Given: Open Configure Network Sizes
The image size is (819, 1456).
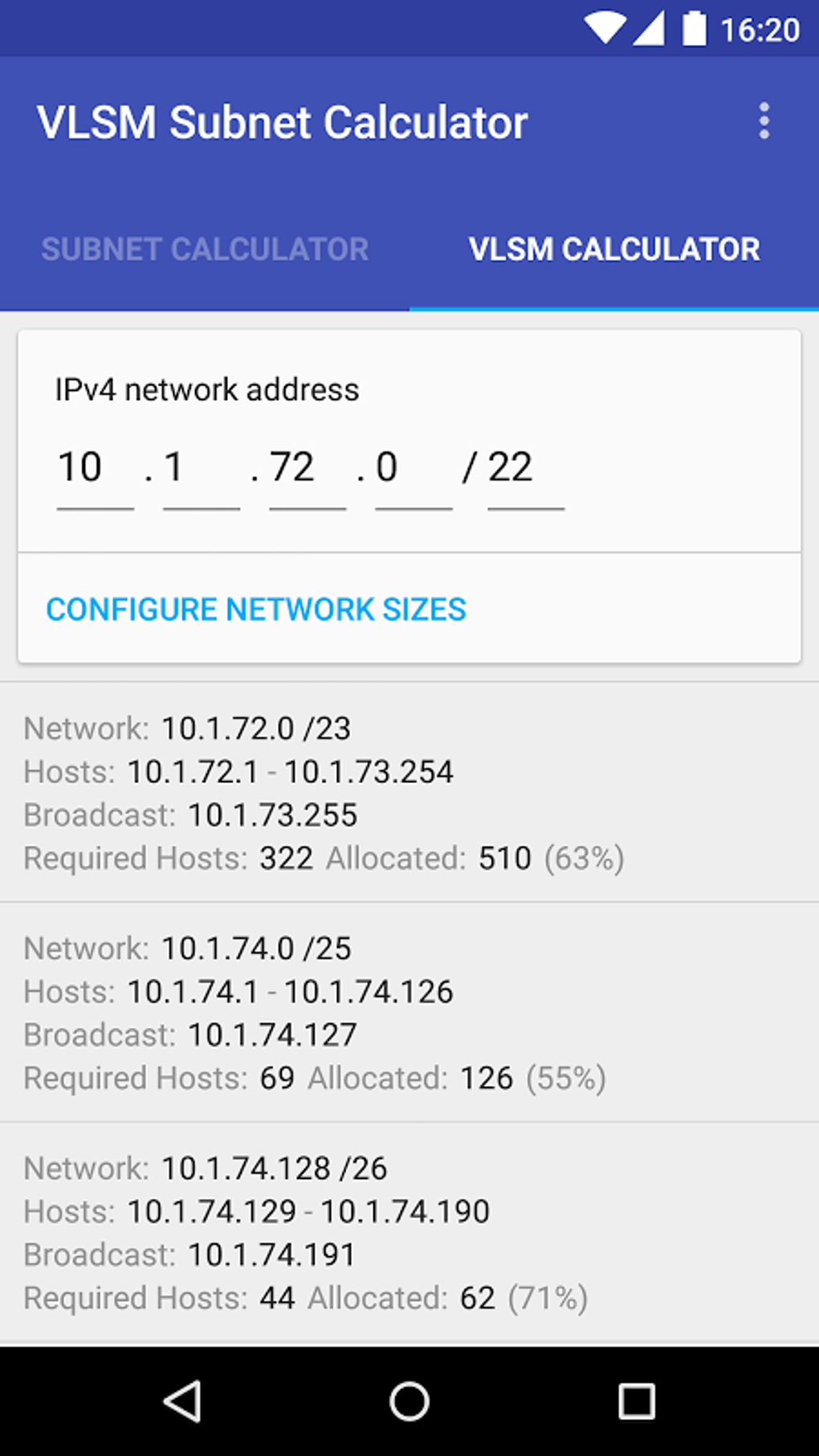Looking at the screenshot, I should [256, 610].
